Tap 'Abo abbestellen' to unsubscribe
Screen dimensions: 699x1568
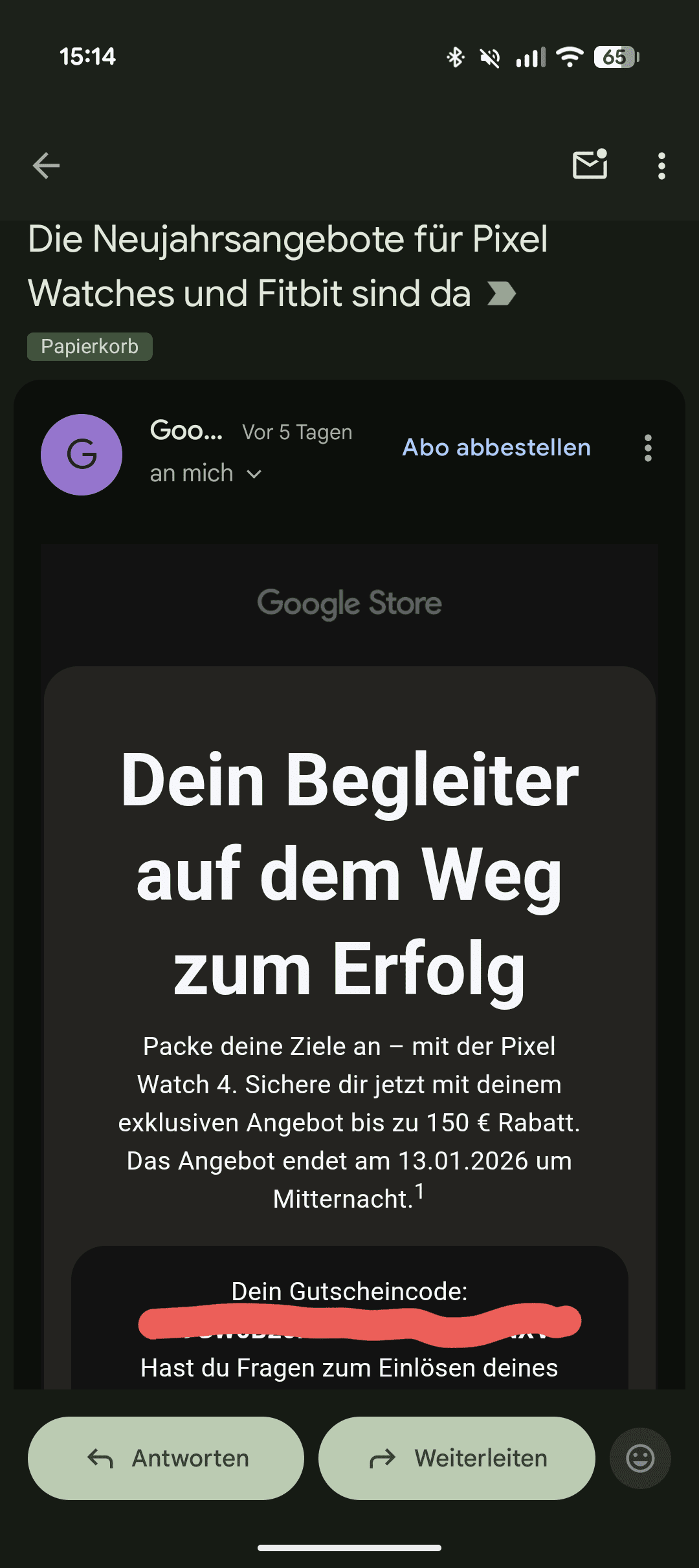click(x=496, y=448)
